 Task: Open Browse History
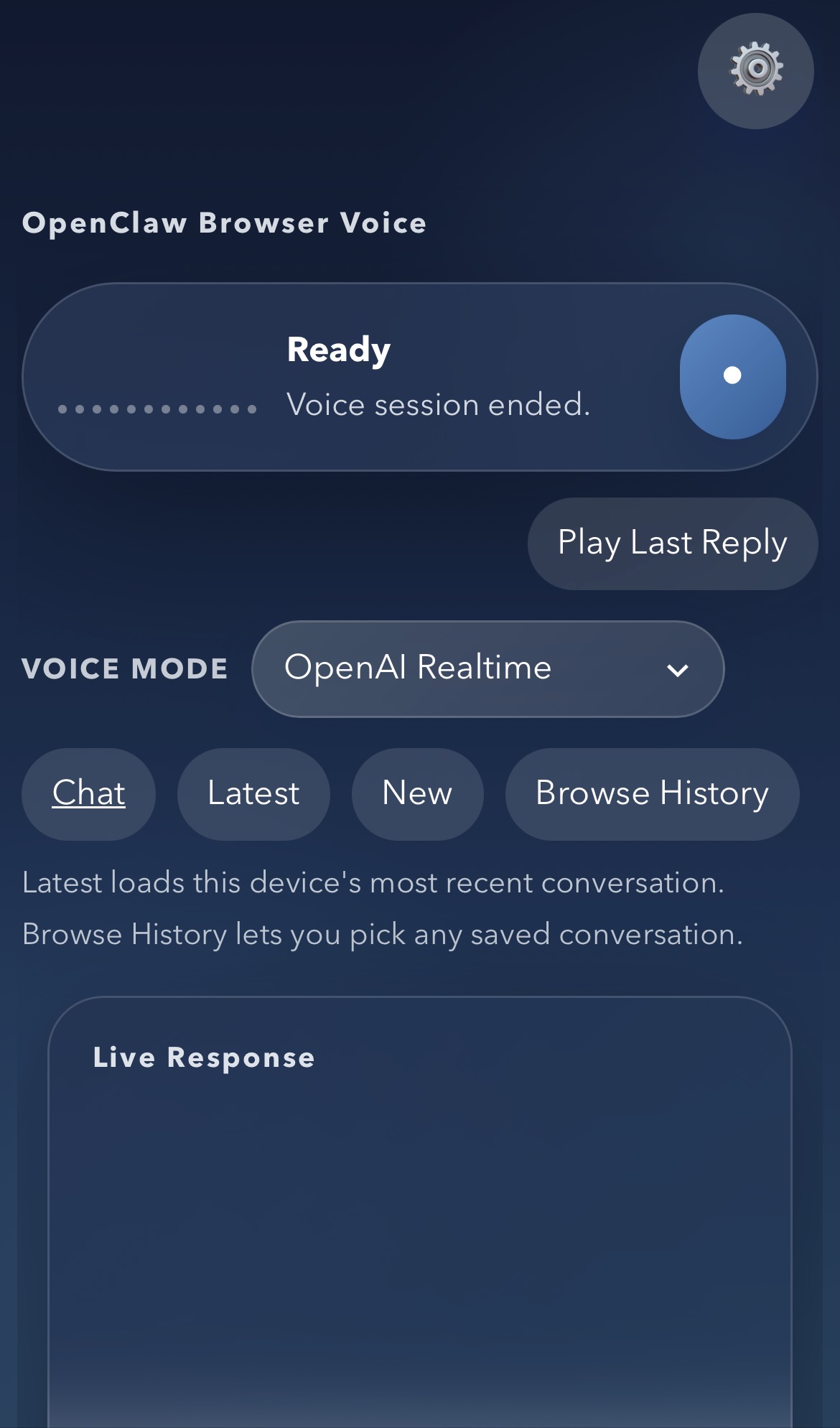tap(652, 793)
